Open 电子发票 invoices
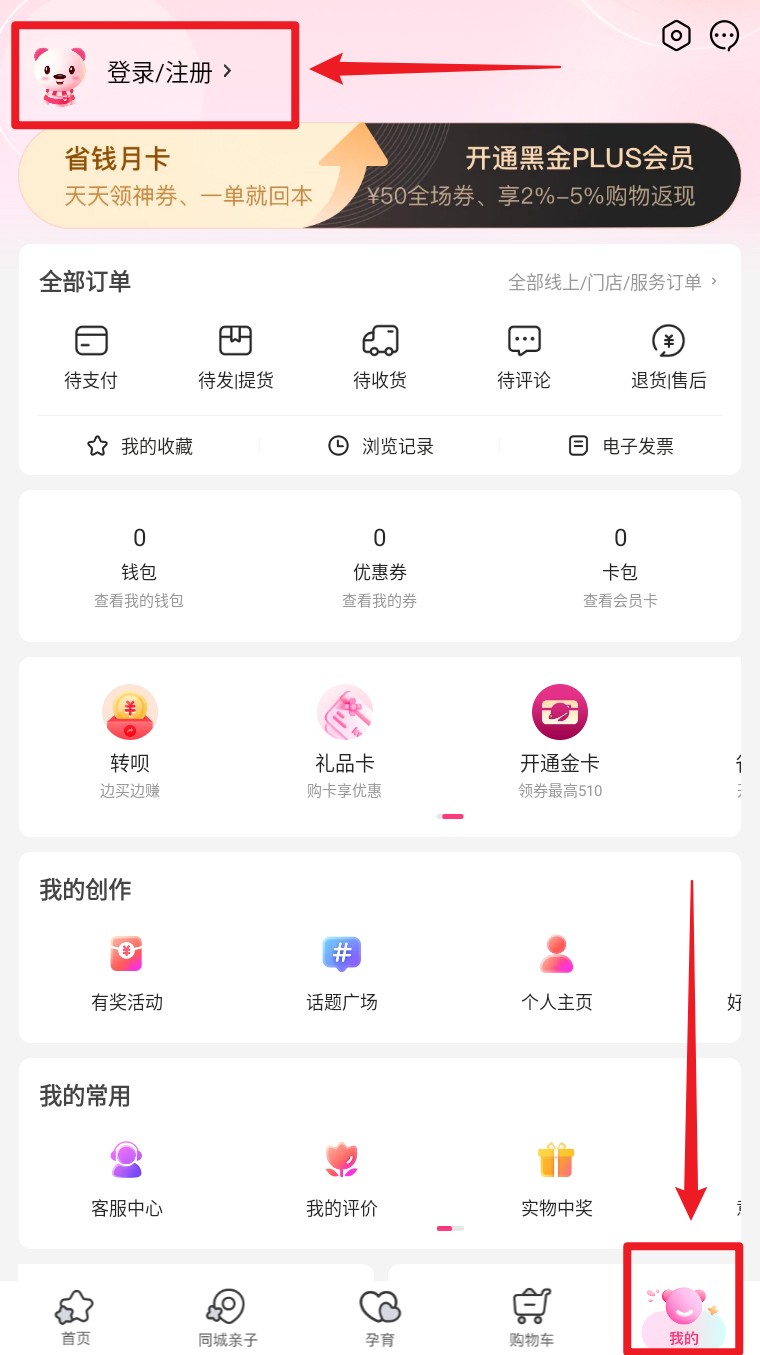 click(621, 446)
